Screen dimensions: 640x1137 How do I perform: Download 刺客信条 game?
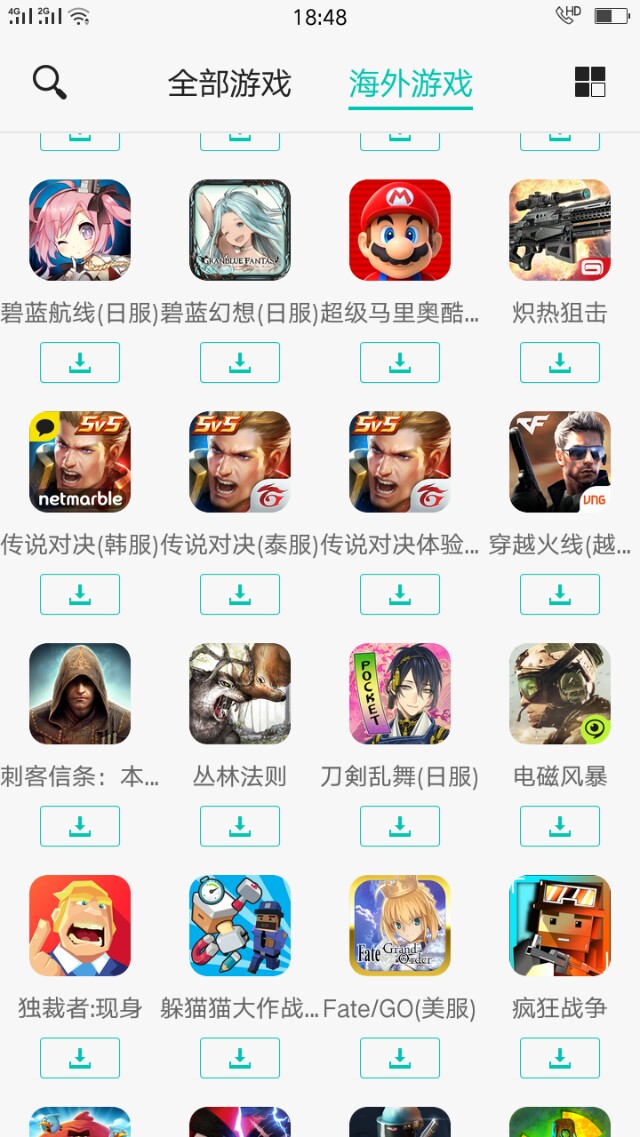click(80, 827)
